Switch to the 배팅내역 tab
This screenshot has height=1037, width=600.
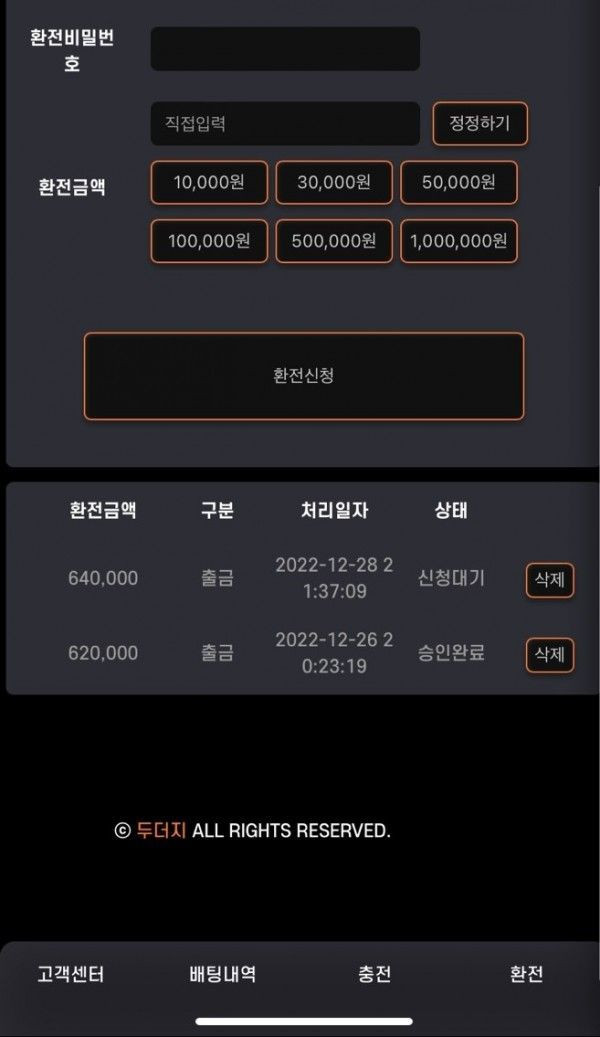(222, 974)
